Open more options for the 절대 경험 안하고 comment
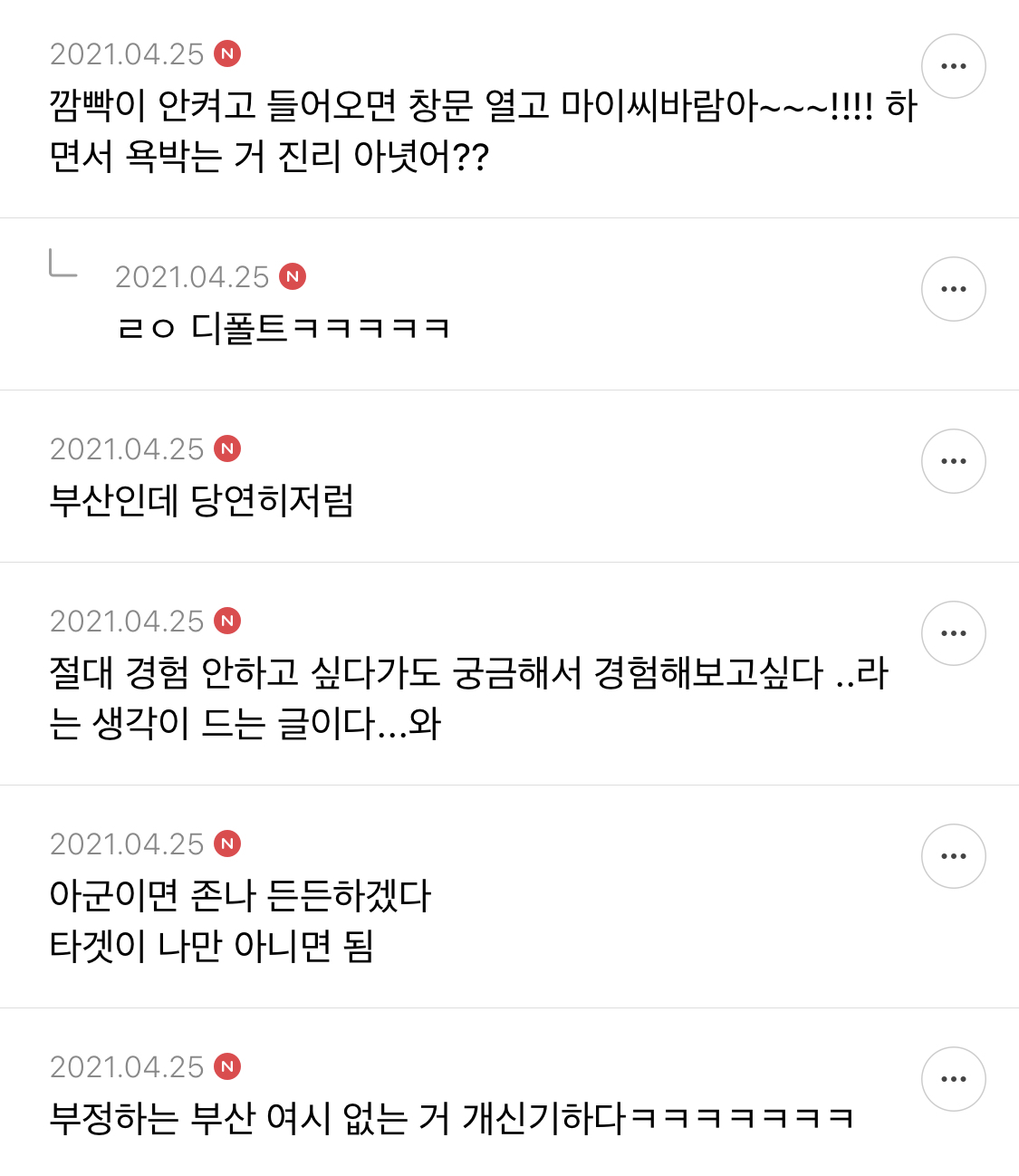This screenshot has height=1176, width=1019. pyautogui.click(x=953, y=633)
